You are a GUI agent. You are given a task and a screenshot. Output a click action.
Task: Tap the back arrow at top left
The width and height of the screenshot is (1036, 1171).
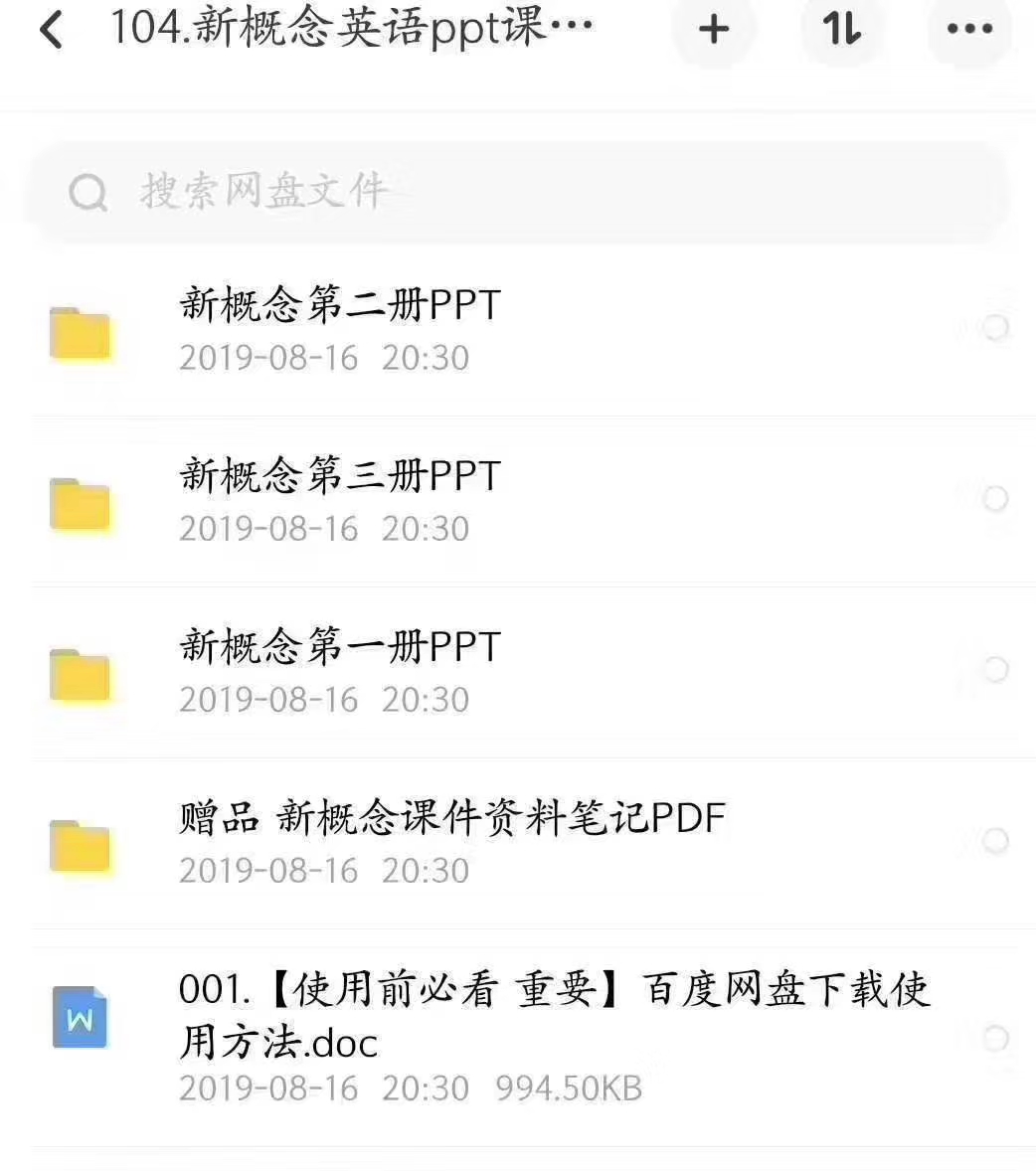(x=48, y=28)
